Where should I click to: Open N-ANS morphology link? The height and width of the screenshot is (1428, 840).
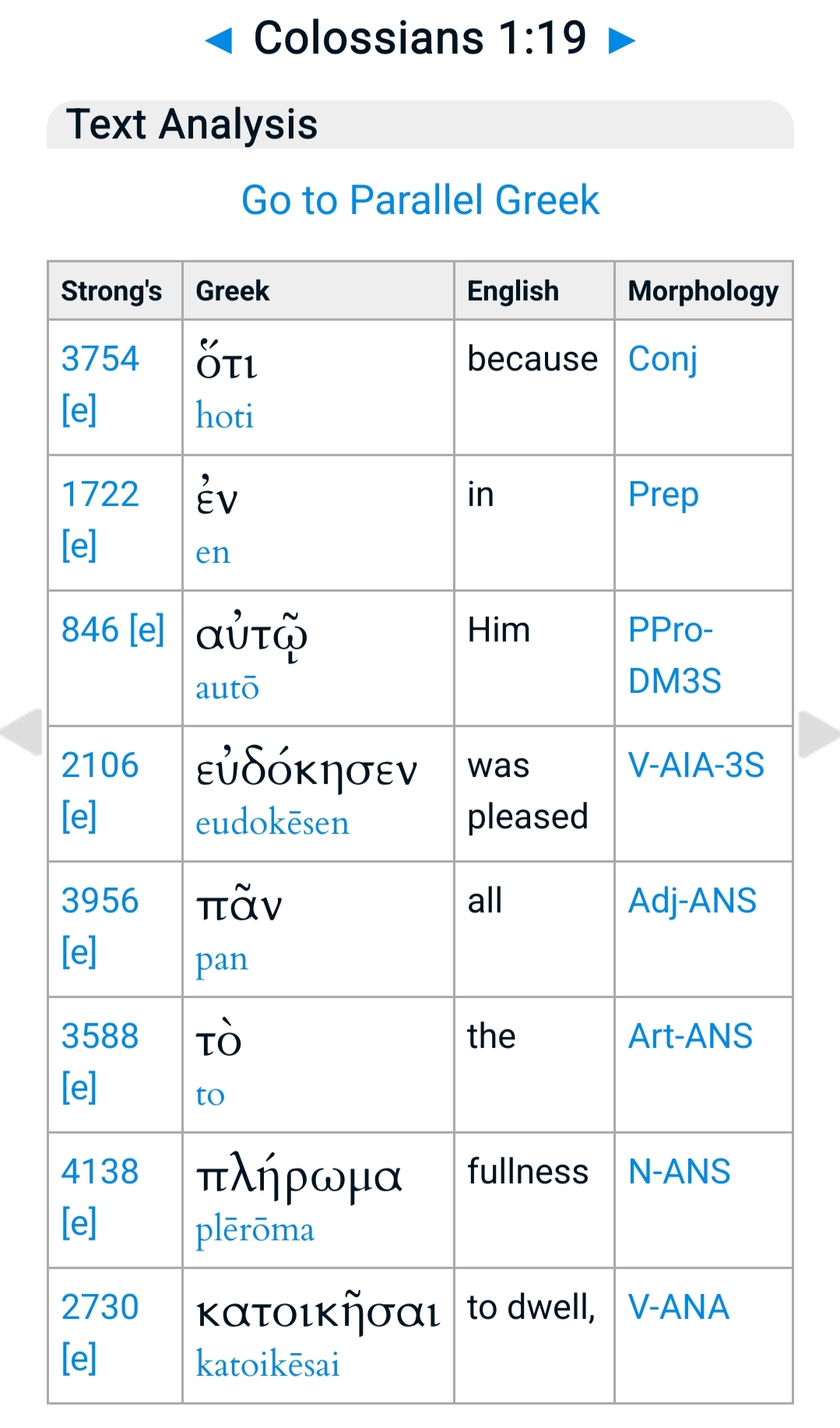(x=679, y=1172)
